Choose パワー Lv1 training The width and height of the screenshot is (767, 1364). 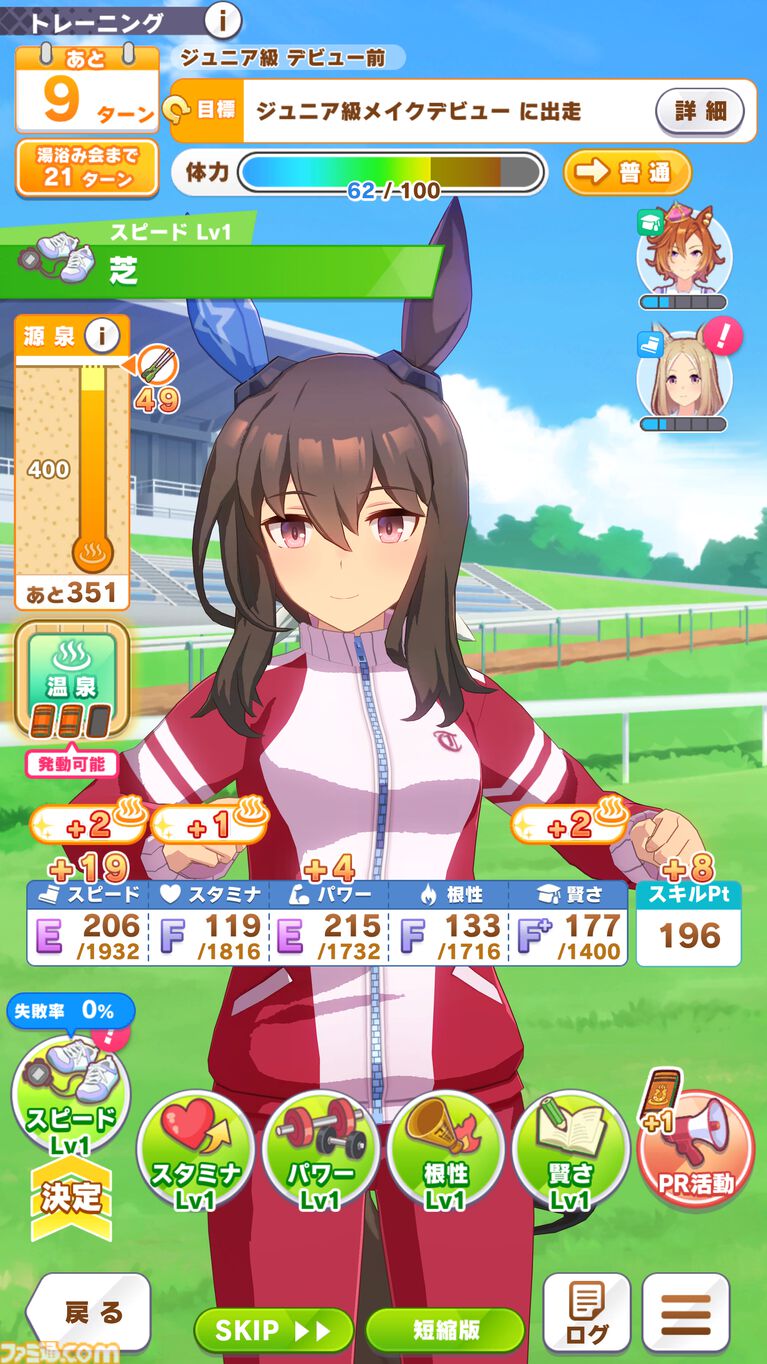pyautogui.click(x=320, y=1150)
